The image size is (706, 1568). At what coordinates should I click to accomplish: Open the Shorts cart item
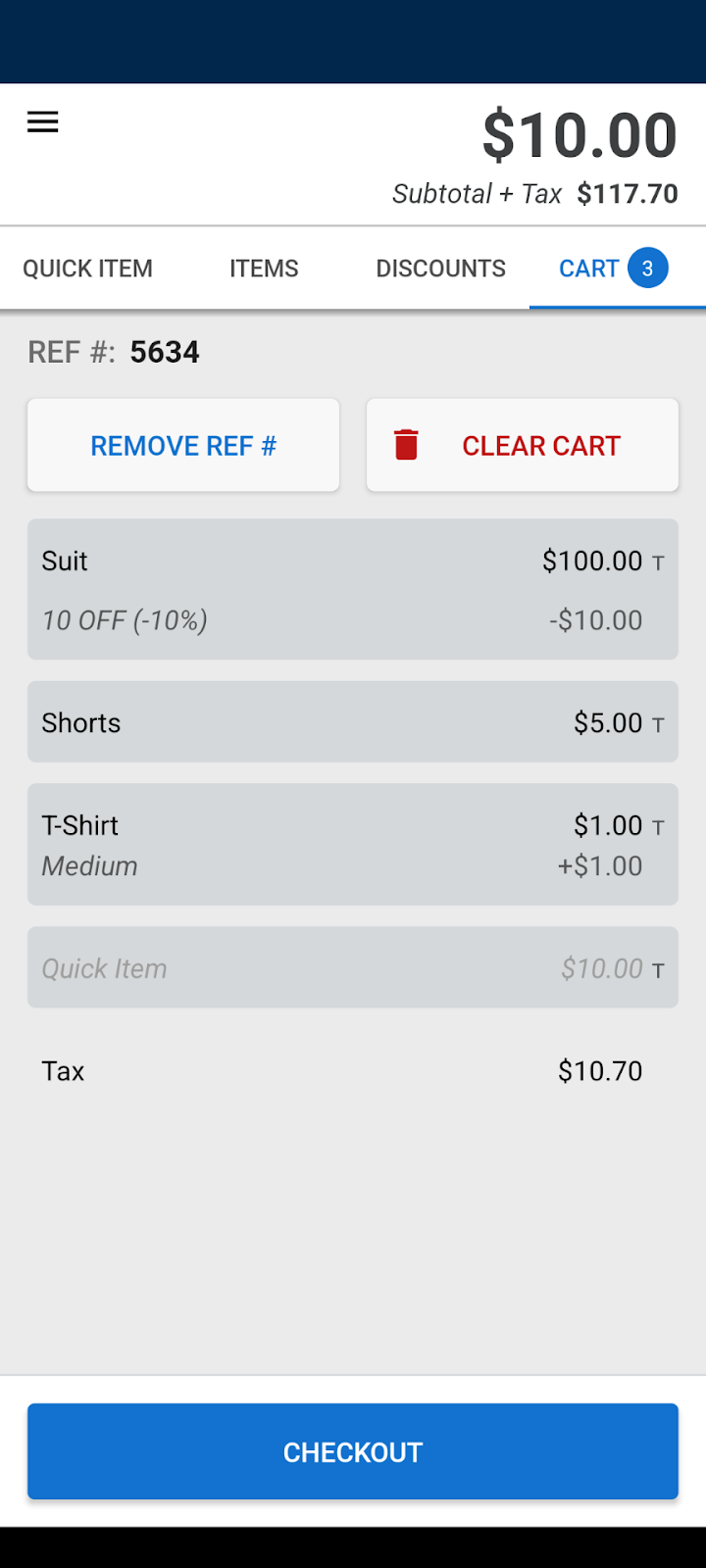(x=353, y=722)
